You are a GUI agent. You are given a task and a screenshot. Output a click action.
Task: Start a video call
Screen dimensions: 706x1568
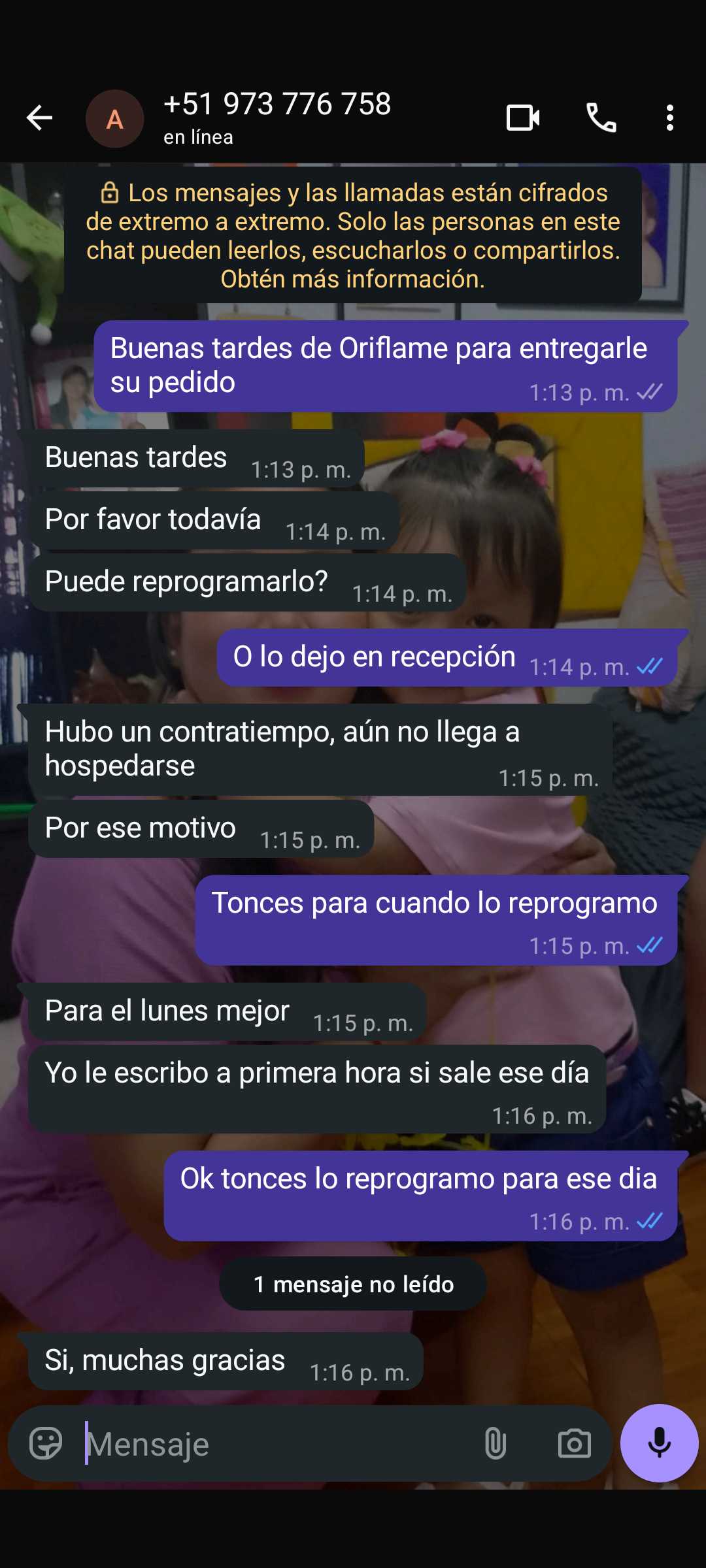[523, 118]
